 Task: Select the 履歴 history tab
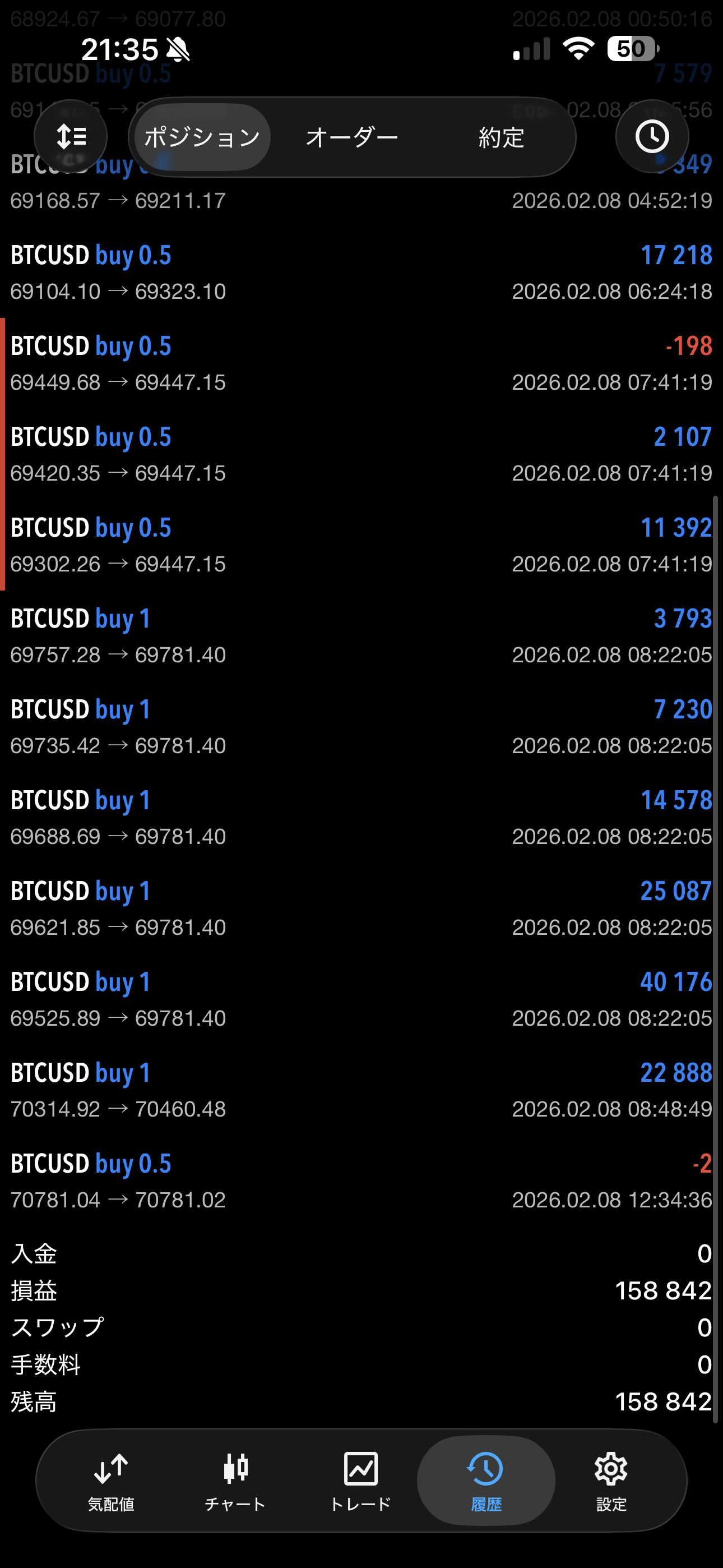(486, 1481)
